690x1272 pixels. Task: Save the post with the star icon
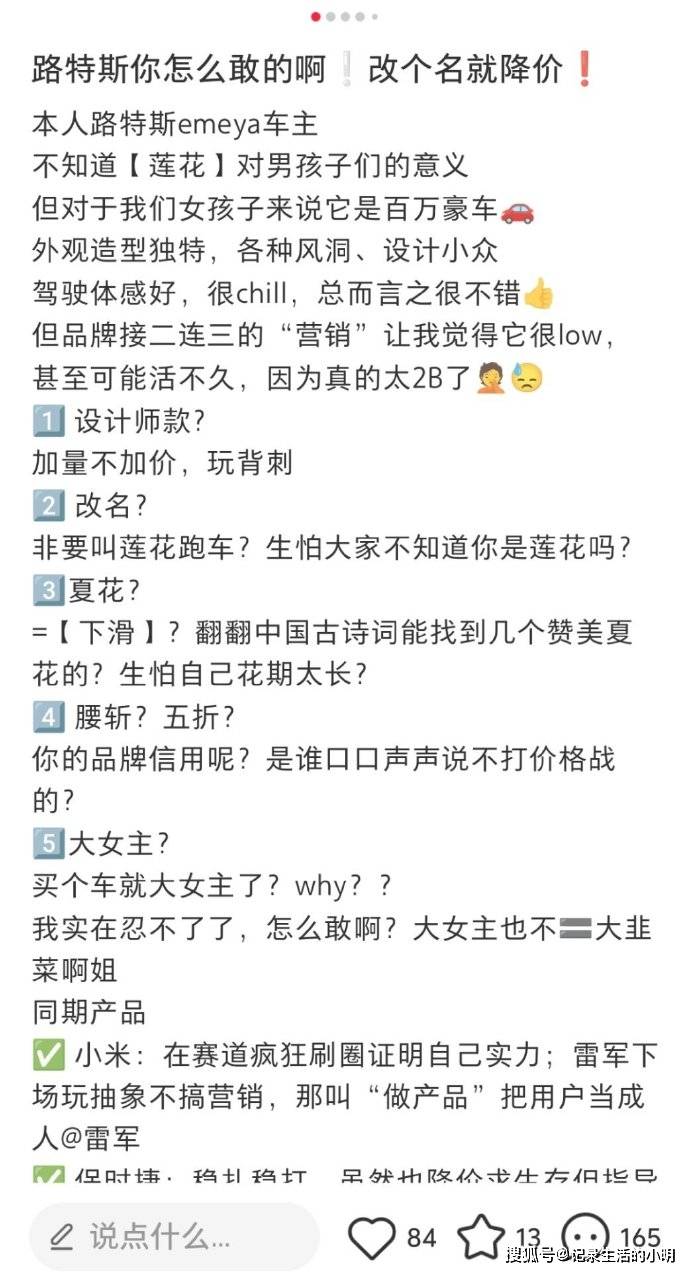coord(481,1238)
